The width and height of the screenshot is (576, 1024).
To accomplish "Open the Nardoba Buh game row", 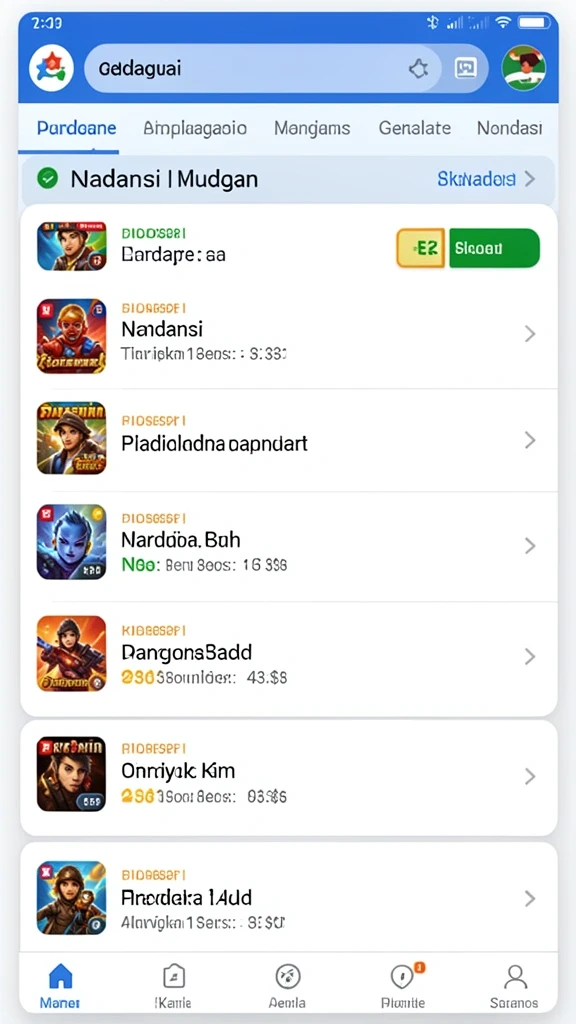I will click(289, 545).
